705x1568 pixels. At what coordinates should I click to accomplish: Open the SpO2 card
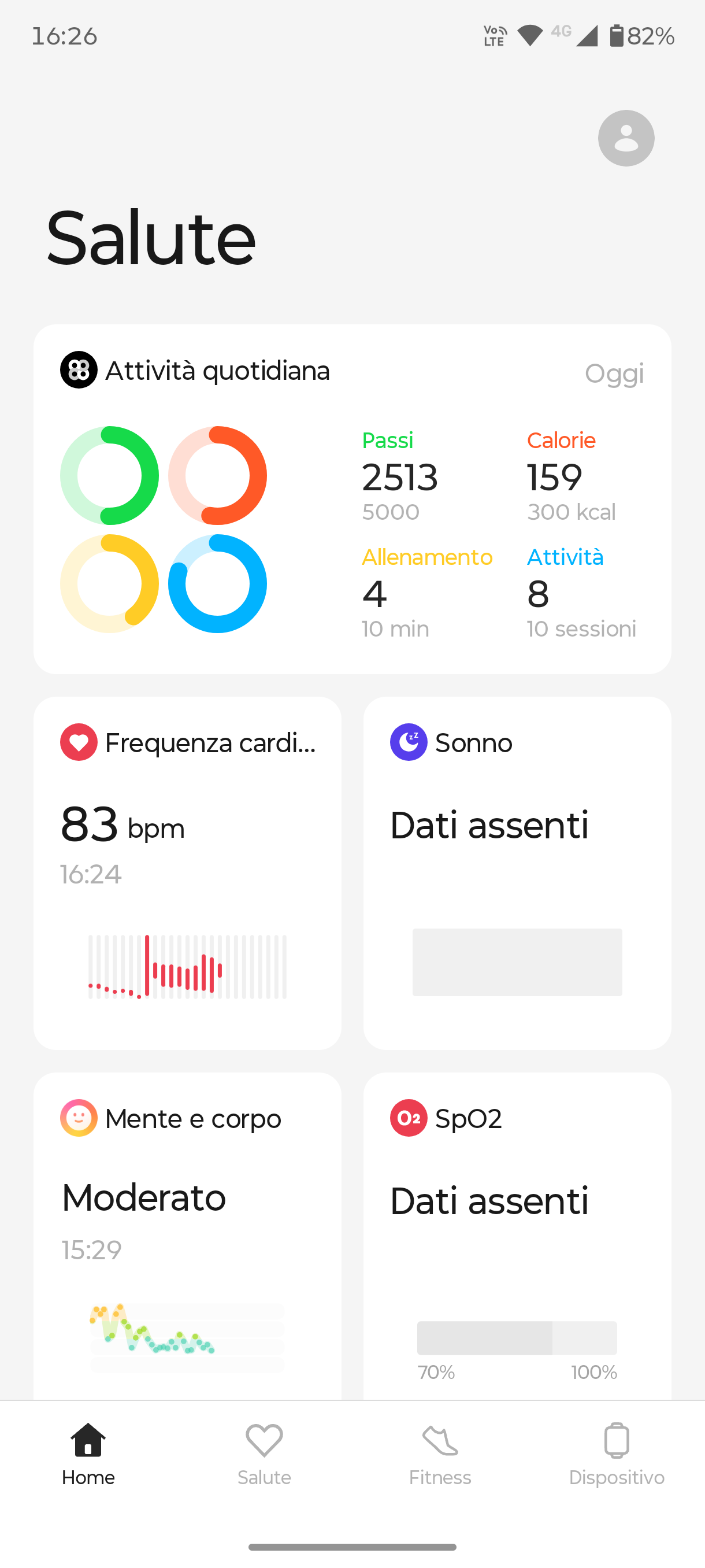pyautogui.click(x=517, y=1236)
